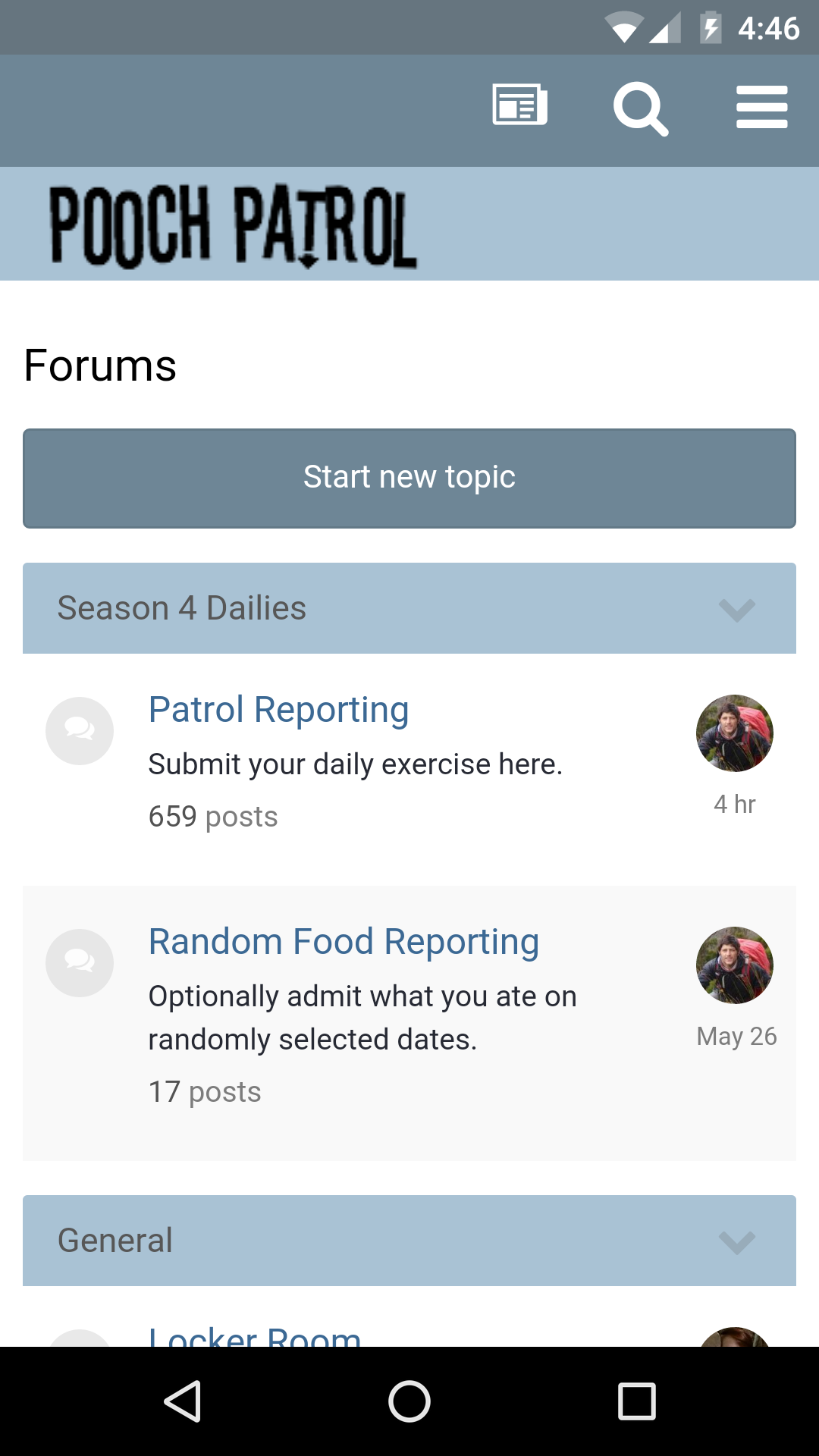The height and width of the screenshot is (1456, 819).
Task: View last poster avatar for Patrol Reporting
Action: point(734,733)
